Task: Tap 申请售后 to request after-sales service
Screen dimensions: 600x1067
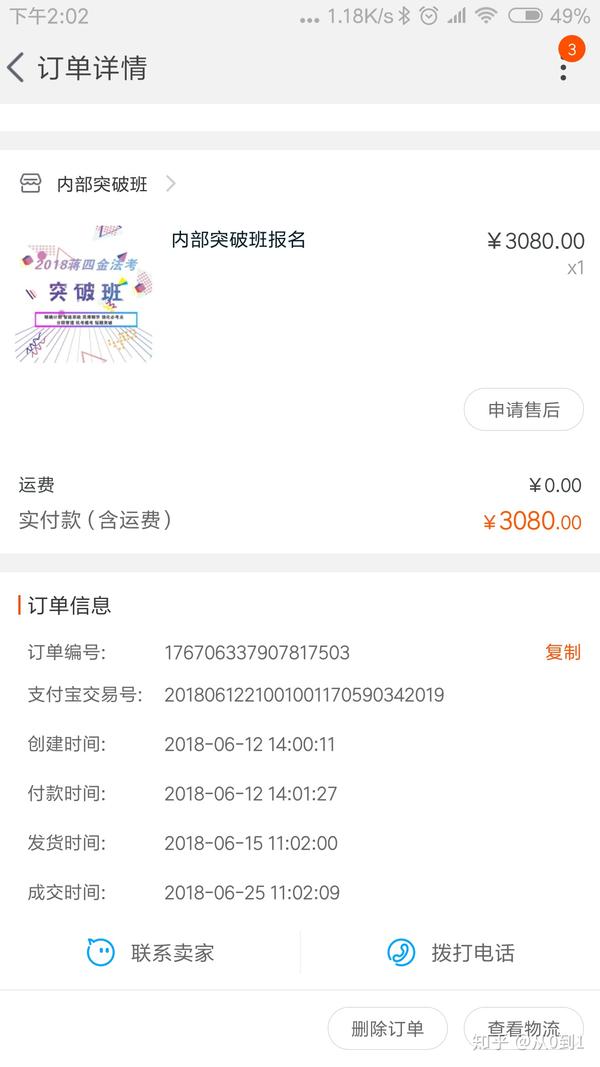Action: pyautogui.click(x=523, y=409)
